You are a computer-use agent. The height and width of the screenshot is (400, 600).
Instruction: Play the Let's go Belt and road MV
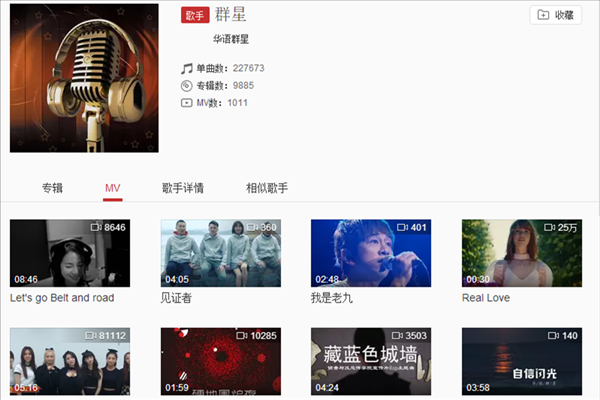tap(69, 253)
